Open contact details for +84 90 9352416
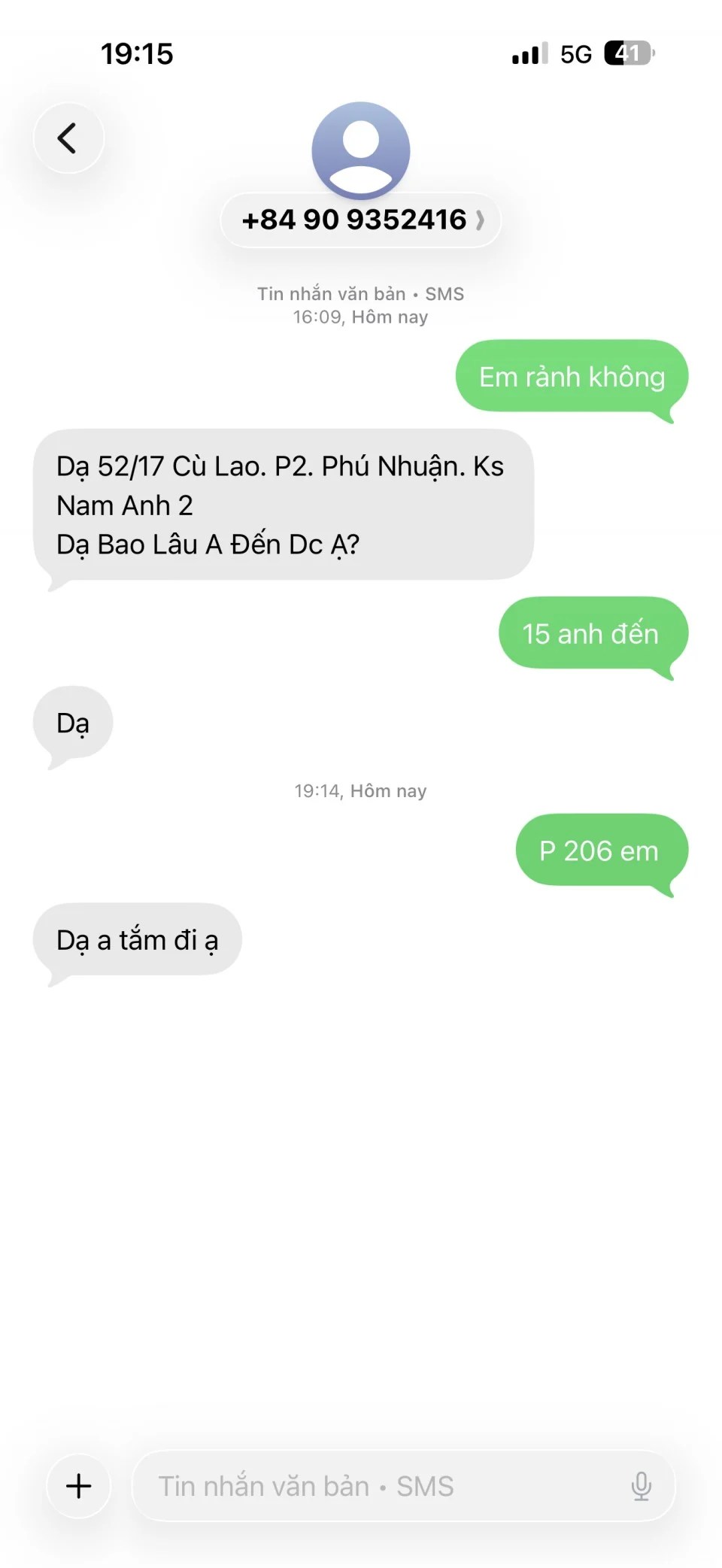The height and width of the screenshot is (1568, 722). click(360, 220)
